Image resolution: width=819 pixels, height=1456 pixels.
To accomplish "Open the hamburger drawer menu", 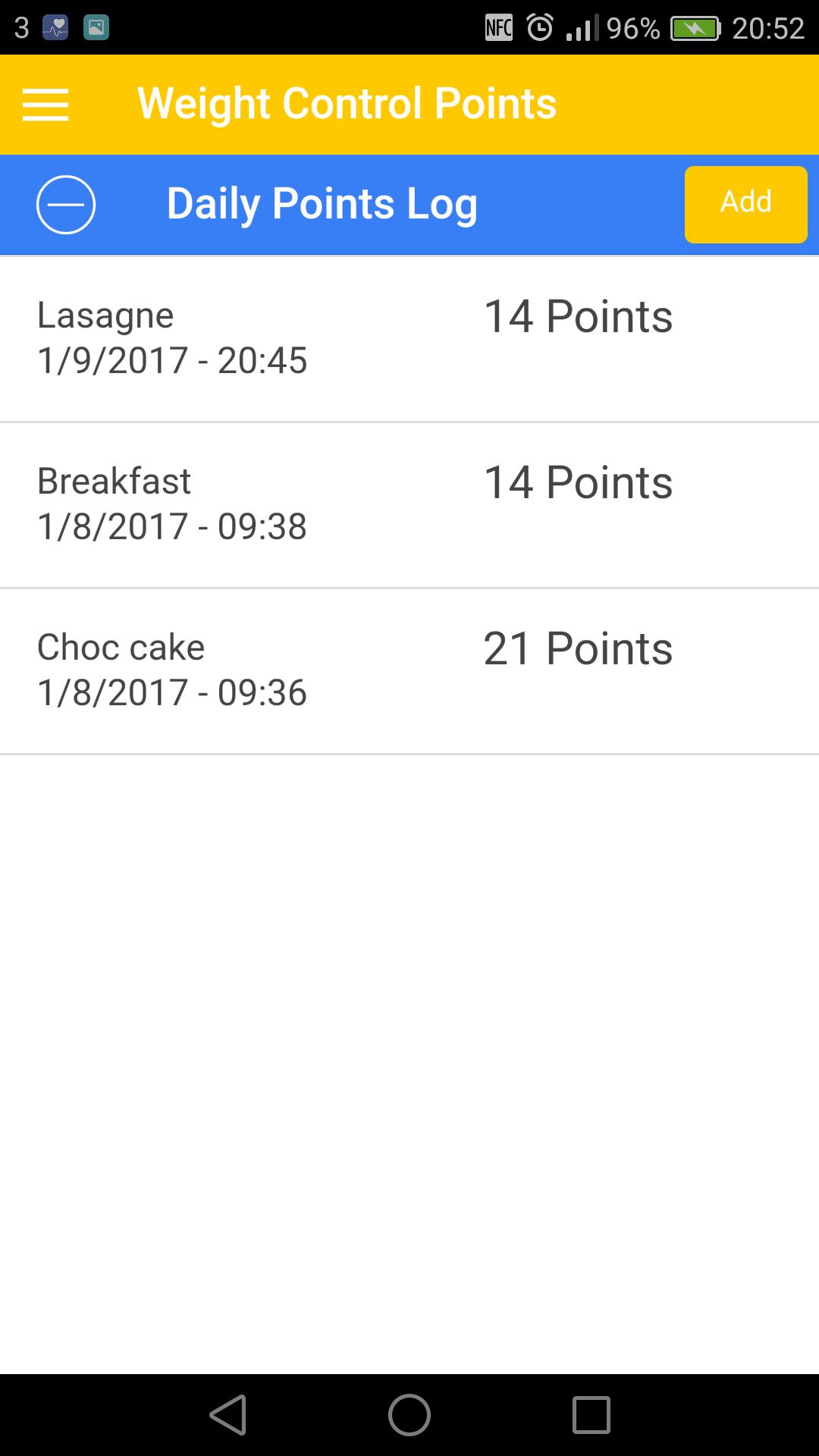I will click(45, 105).
